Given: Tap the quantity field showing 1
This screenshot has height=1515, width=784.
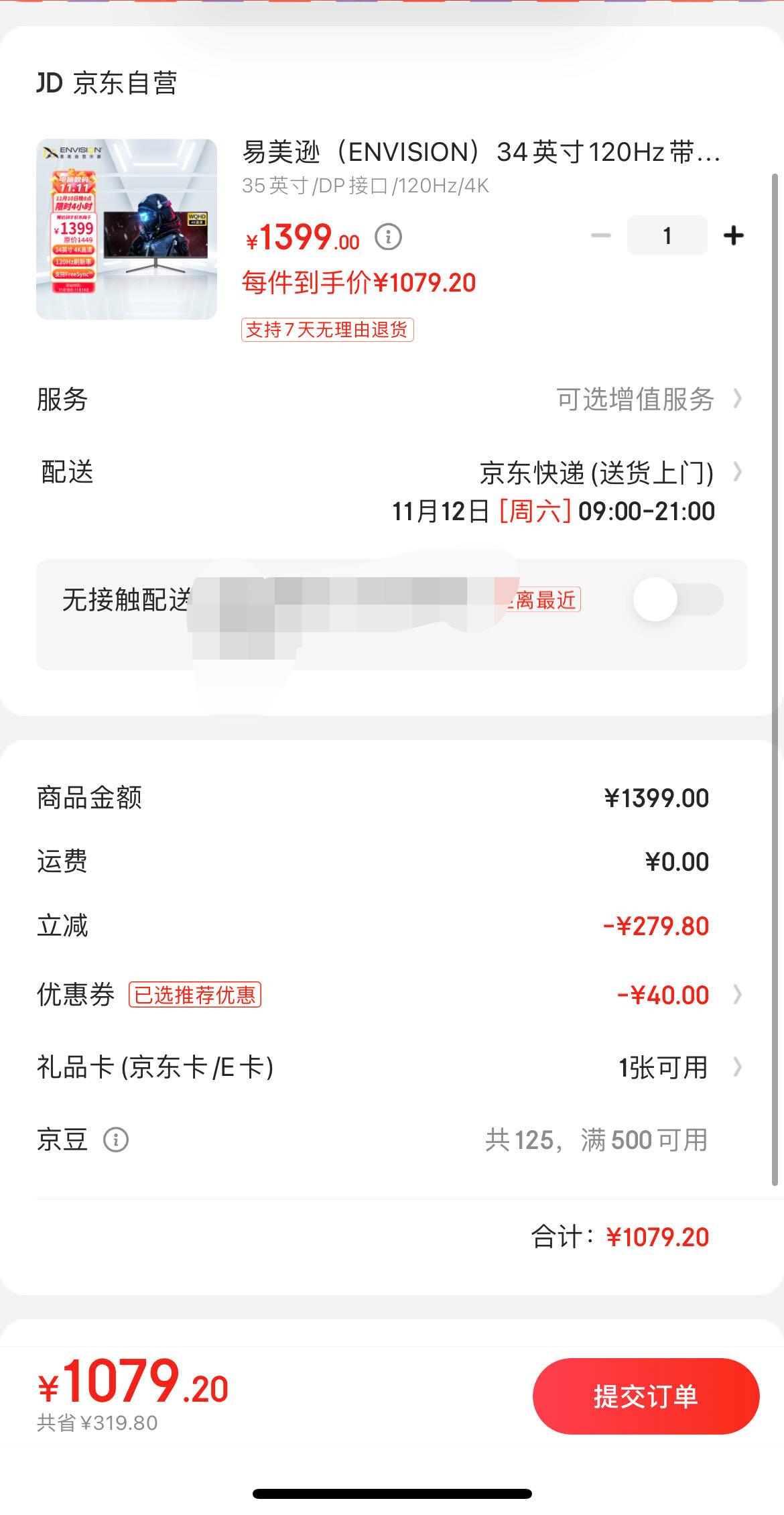Looking at the screenshot, I should click(667, 235).
